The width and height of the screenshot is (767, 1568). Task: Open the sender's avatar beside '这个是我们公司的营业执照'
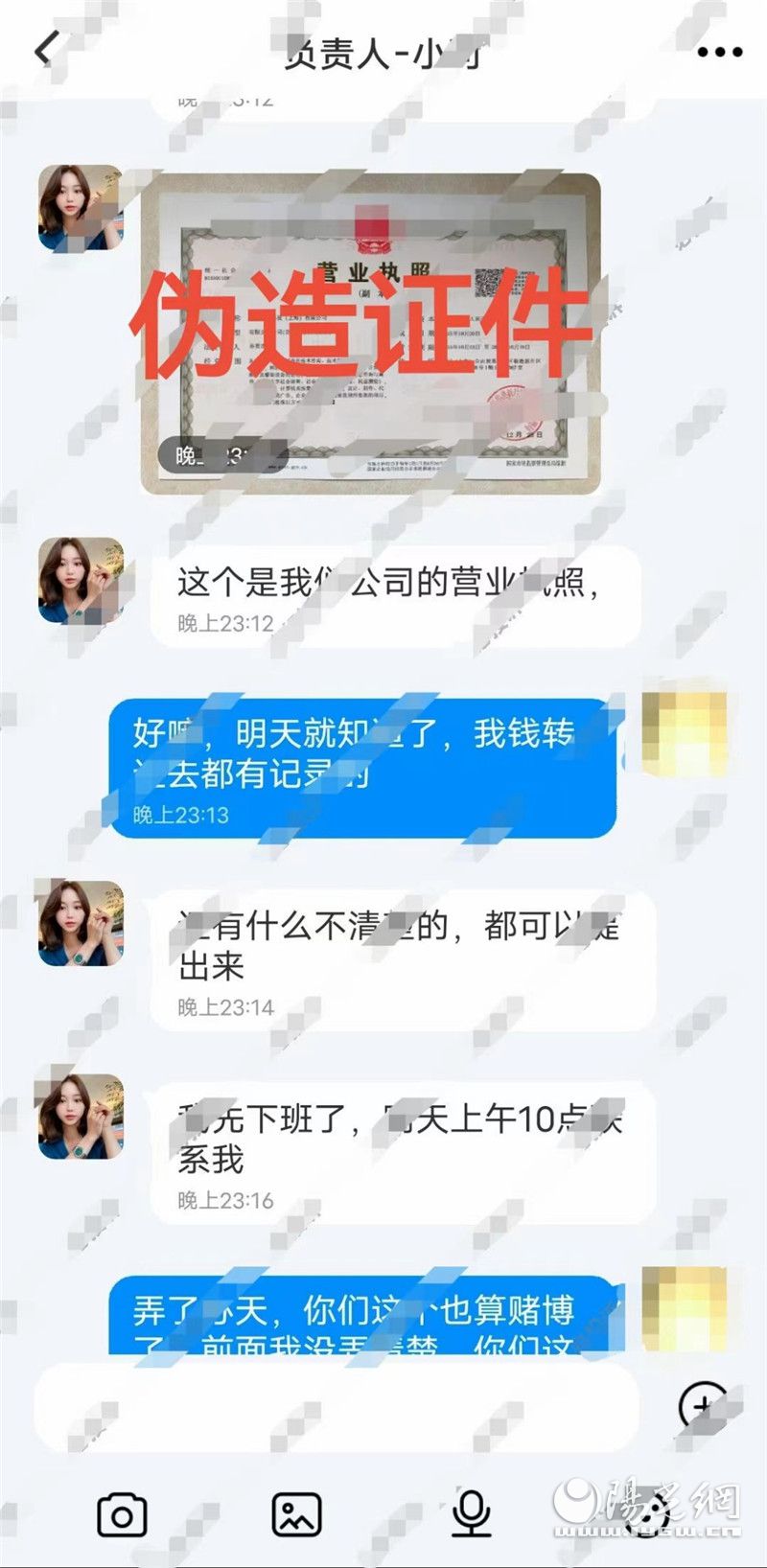[81, 580]
